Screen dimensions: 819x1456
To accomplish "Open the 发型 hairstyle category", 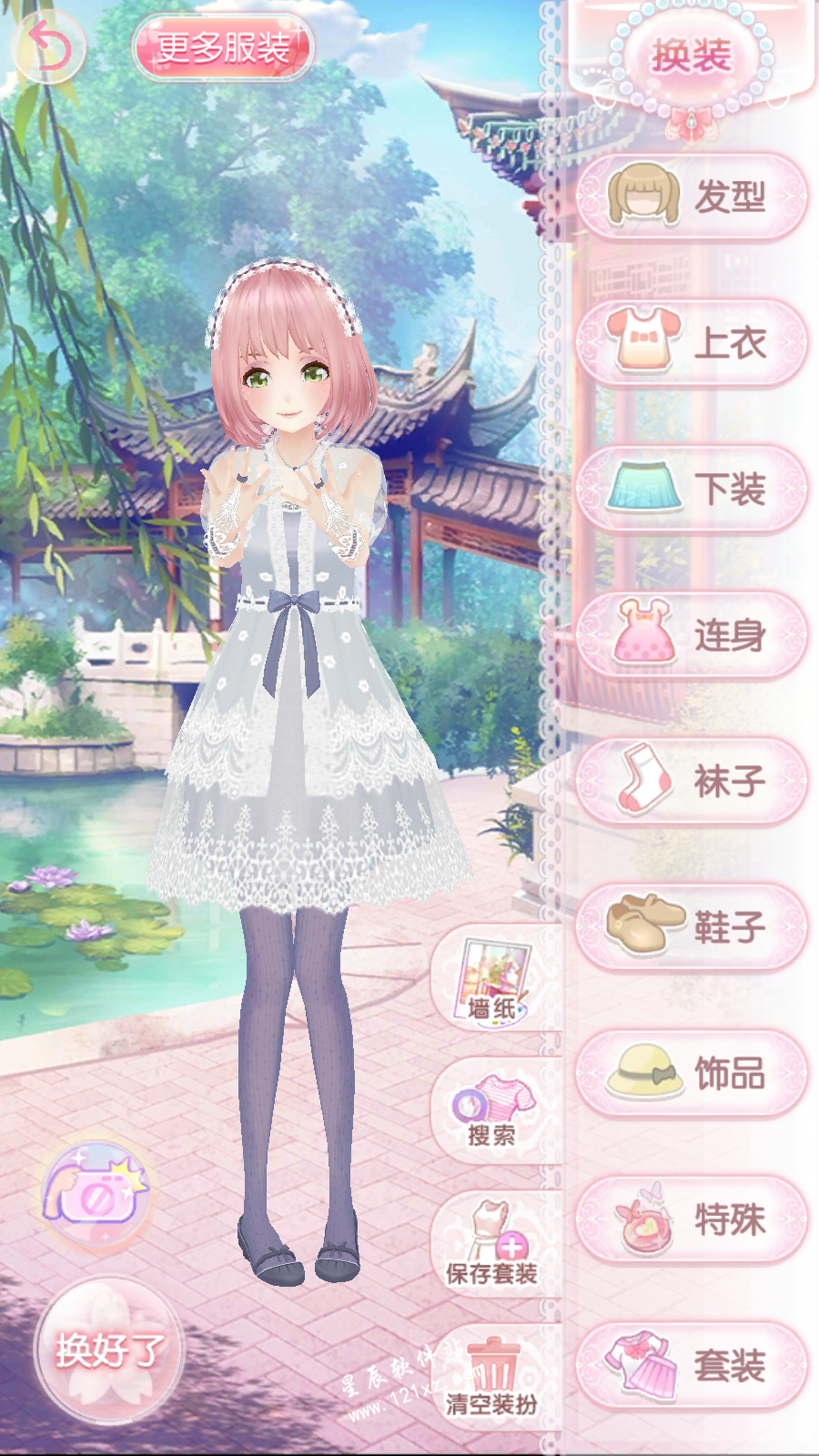I will coord(692,197).
